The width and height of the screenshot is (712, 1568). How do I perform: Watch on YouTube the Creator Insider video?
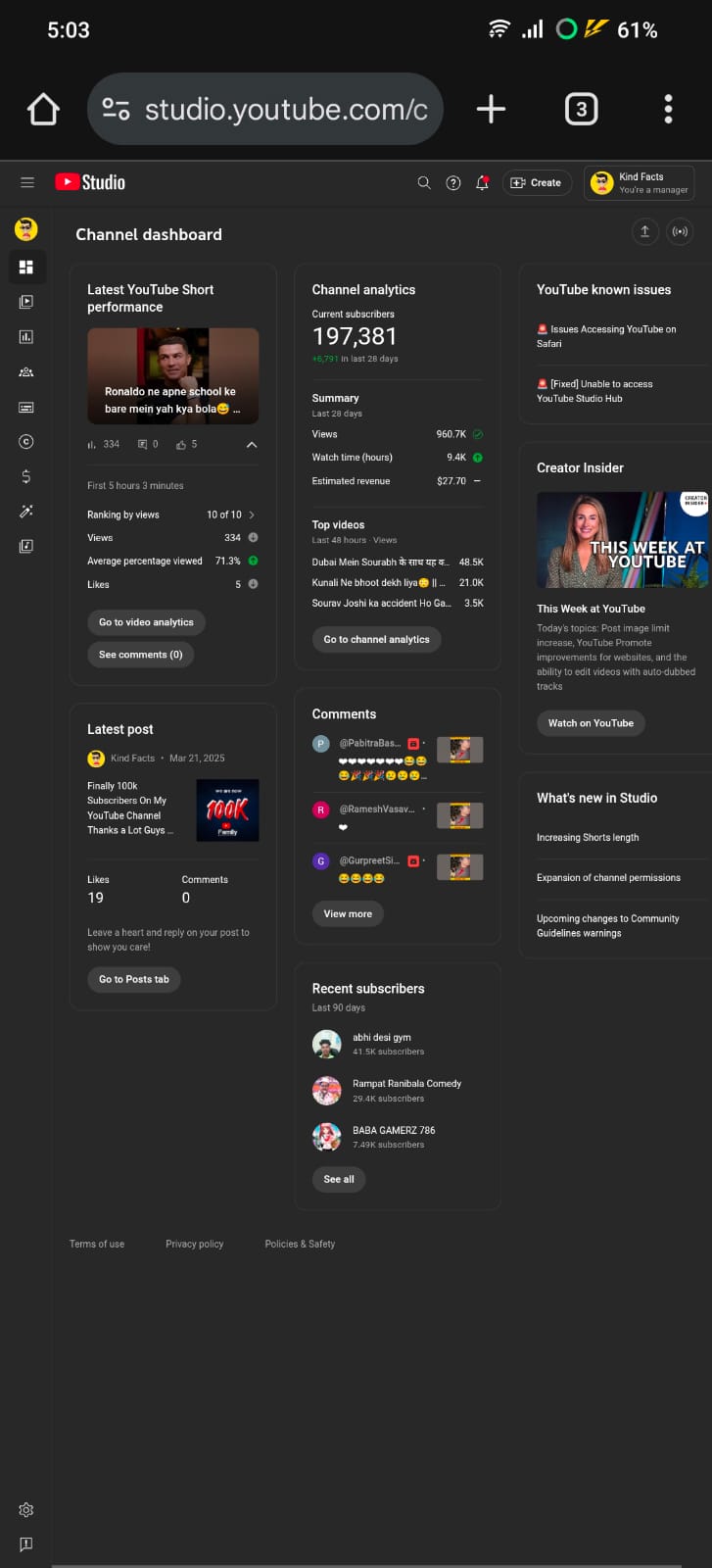[591, 723]
